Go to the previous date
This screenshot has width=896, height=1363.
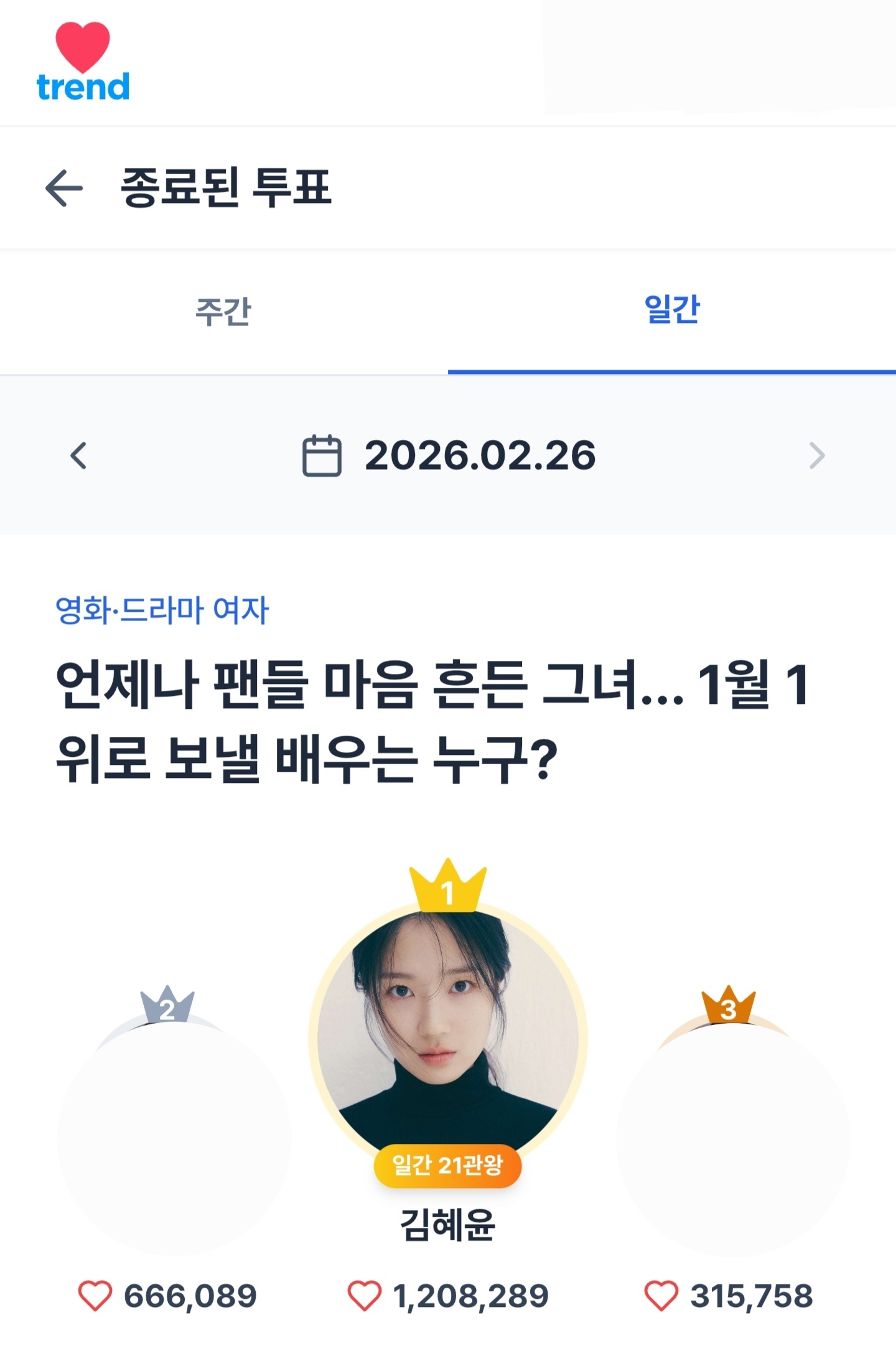[x=78, y=456]
